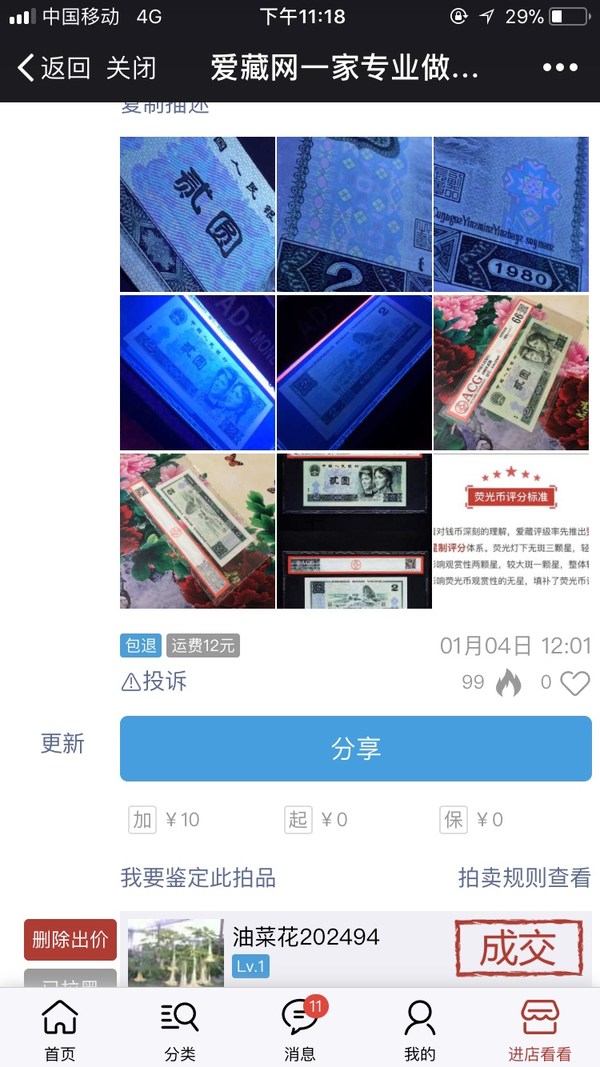This screenshot has width=600, height=1067.
Task: Tap the red 删除出价 button
Action: tap(70, 939)
